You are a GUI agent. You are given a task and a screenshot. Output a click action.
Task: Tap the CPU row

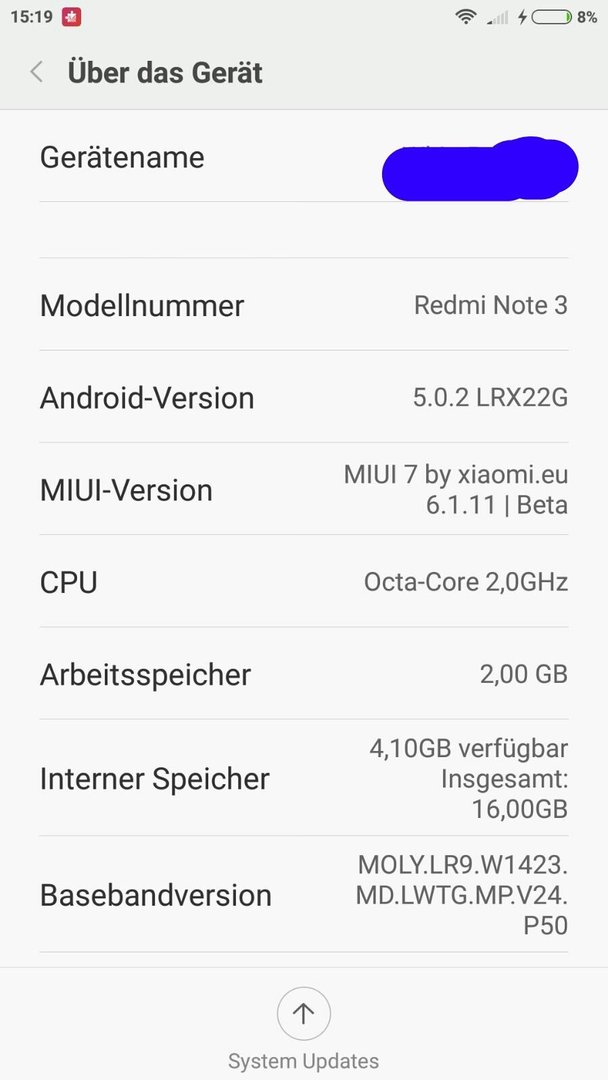[304, 582]
